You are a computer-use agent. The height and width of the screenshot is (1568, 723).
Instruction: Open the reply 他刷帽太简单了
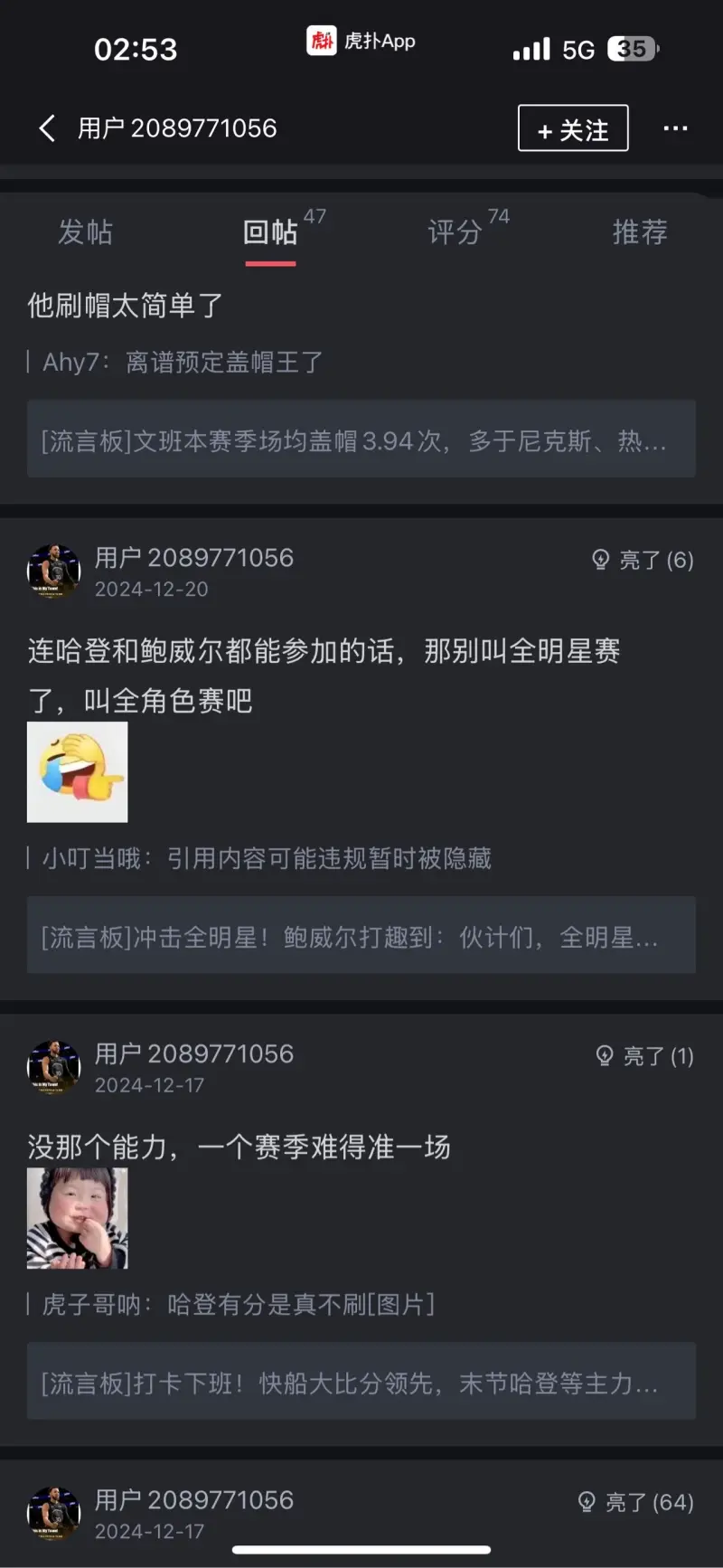[x=125, y=306]
